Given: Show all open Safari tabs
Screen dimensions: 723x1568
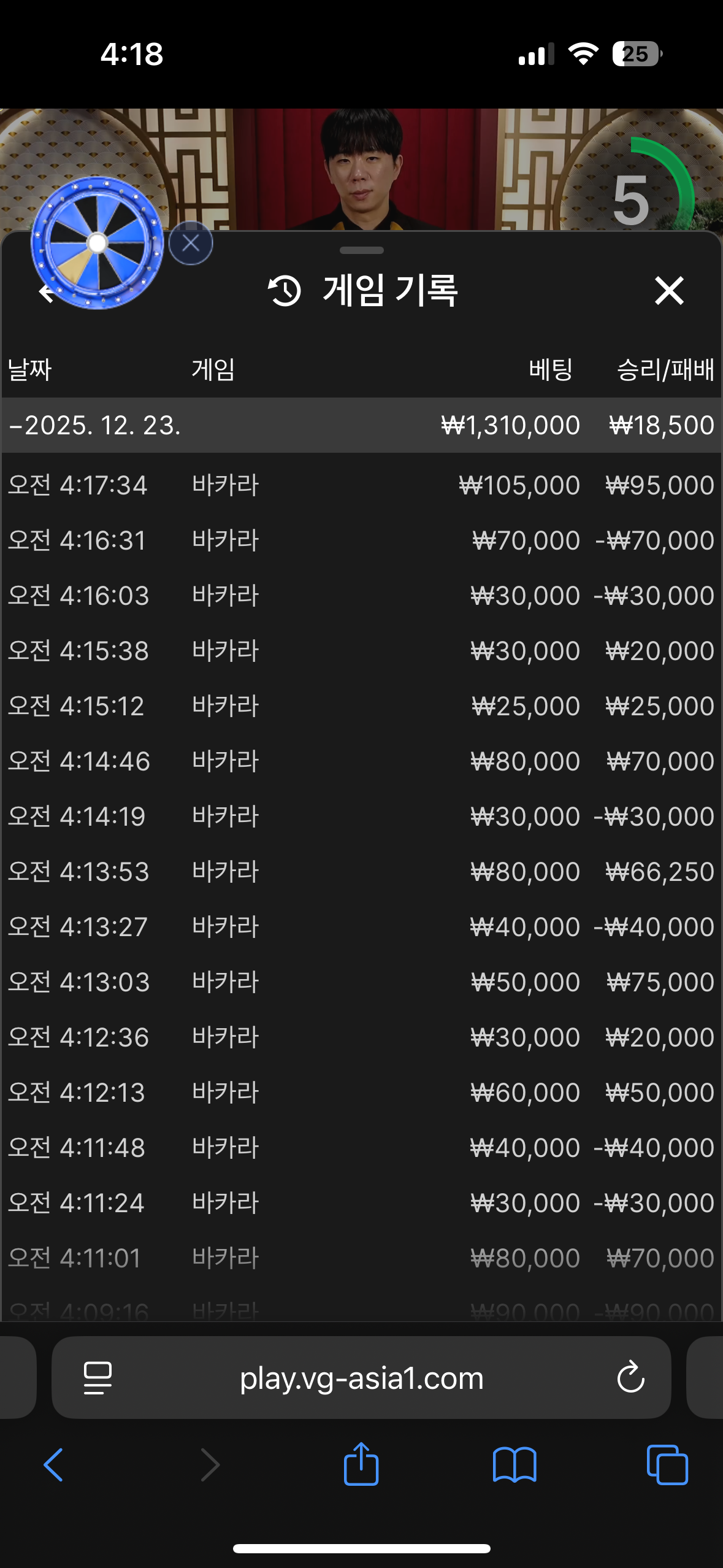Looking at the screenshot, I should coord(667,1465).
